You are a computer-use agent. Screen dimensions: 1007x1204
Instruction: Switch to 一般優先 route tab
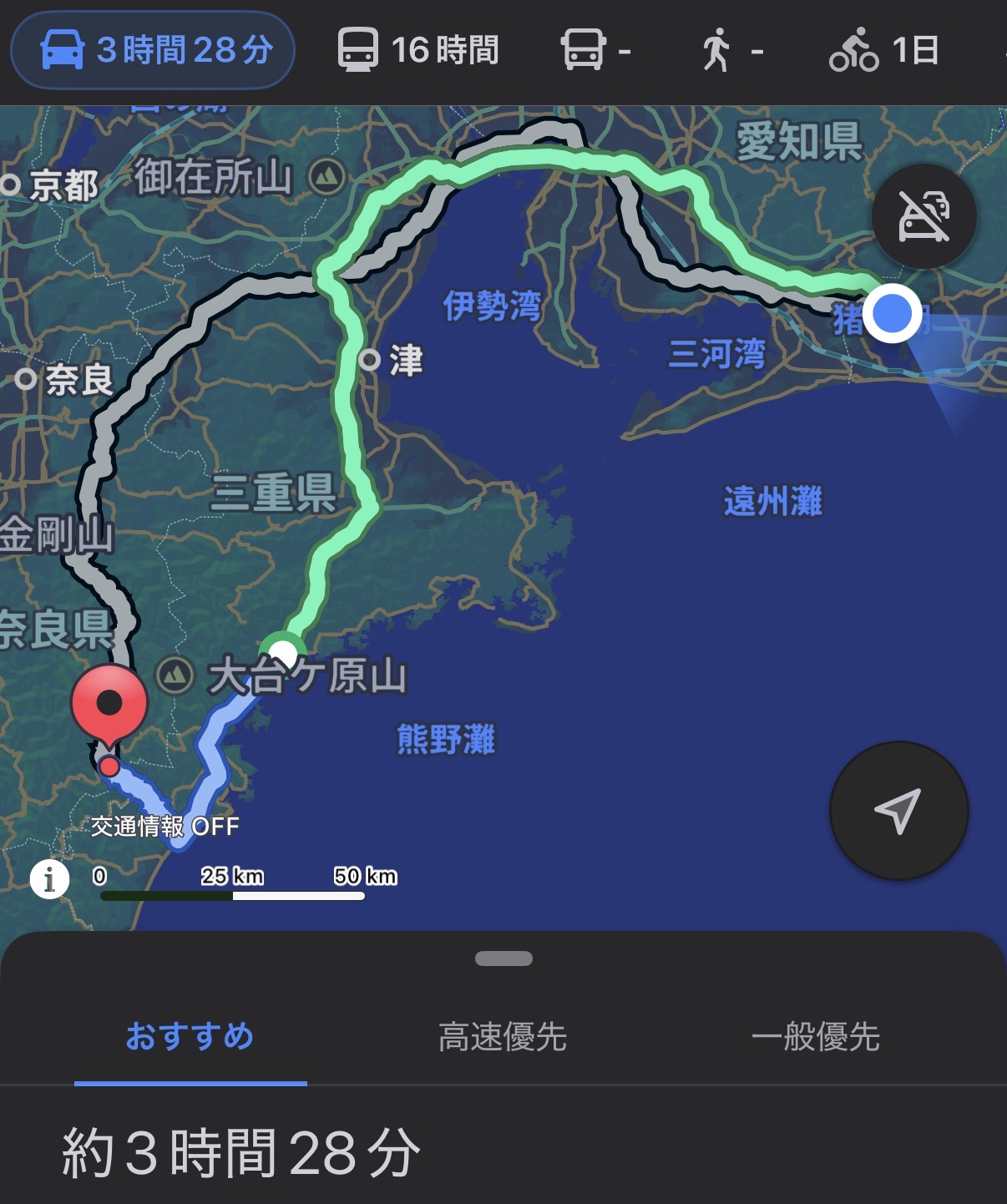coord(815,1037)
